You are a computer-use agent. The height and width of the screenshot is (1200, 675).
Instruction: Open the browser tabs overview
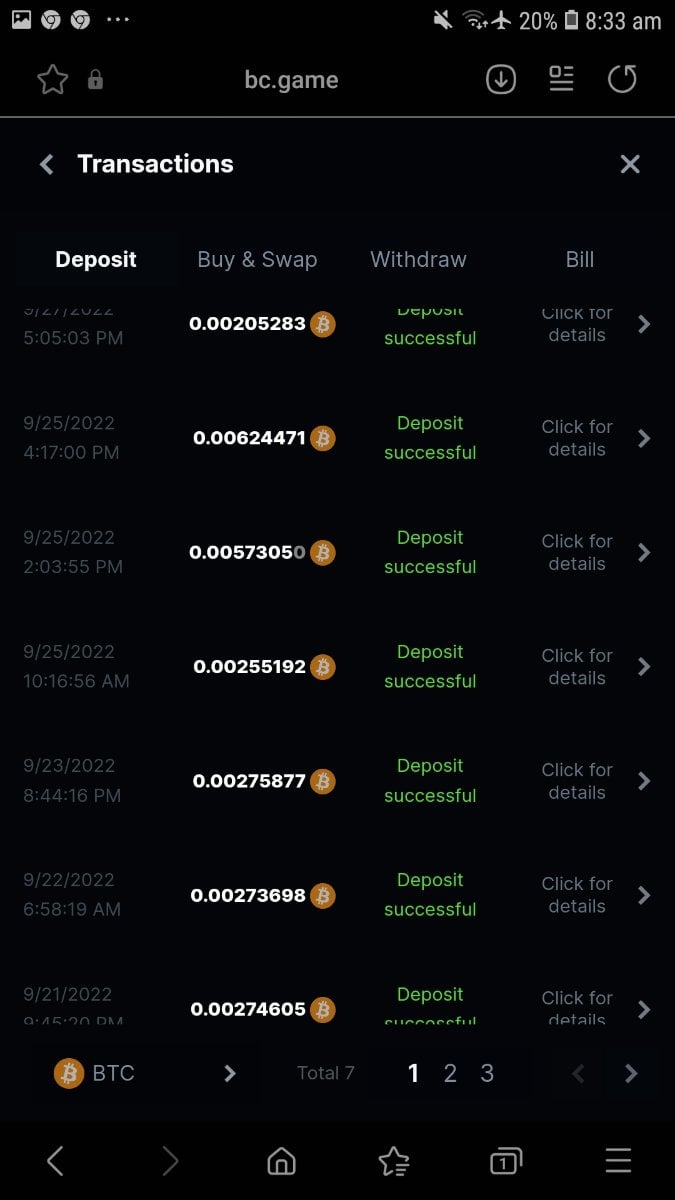pyautogui.click(x=505, y=1161)
